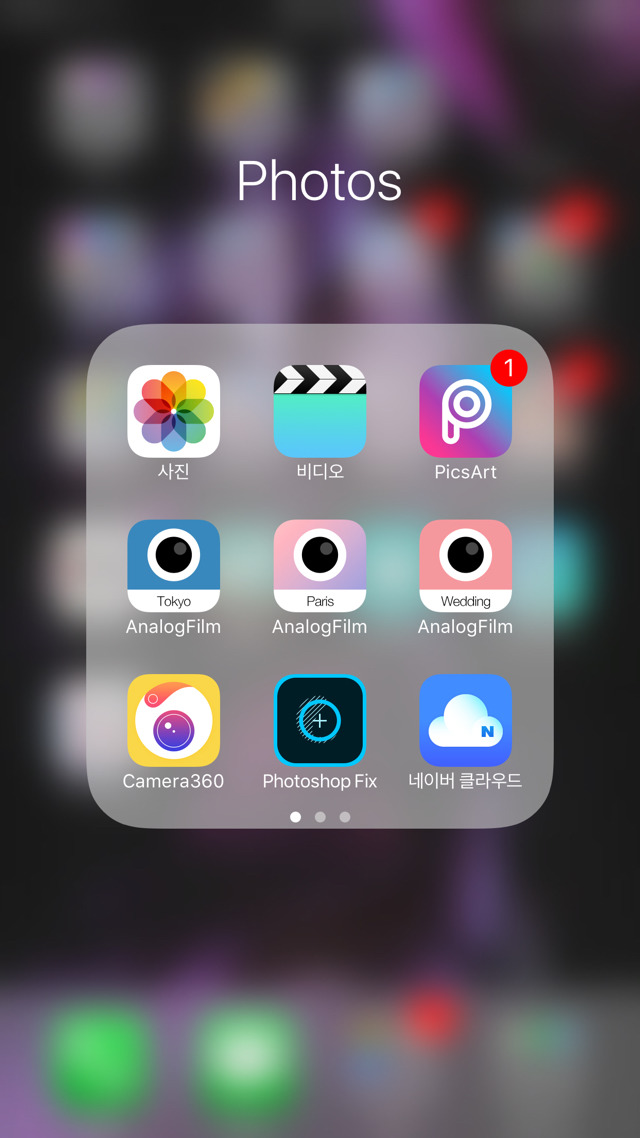Screen dimensions: 640x1138
Task: Open the 네이버 클라우드 app
Action: coord(465,720)
